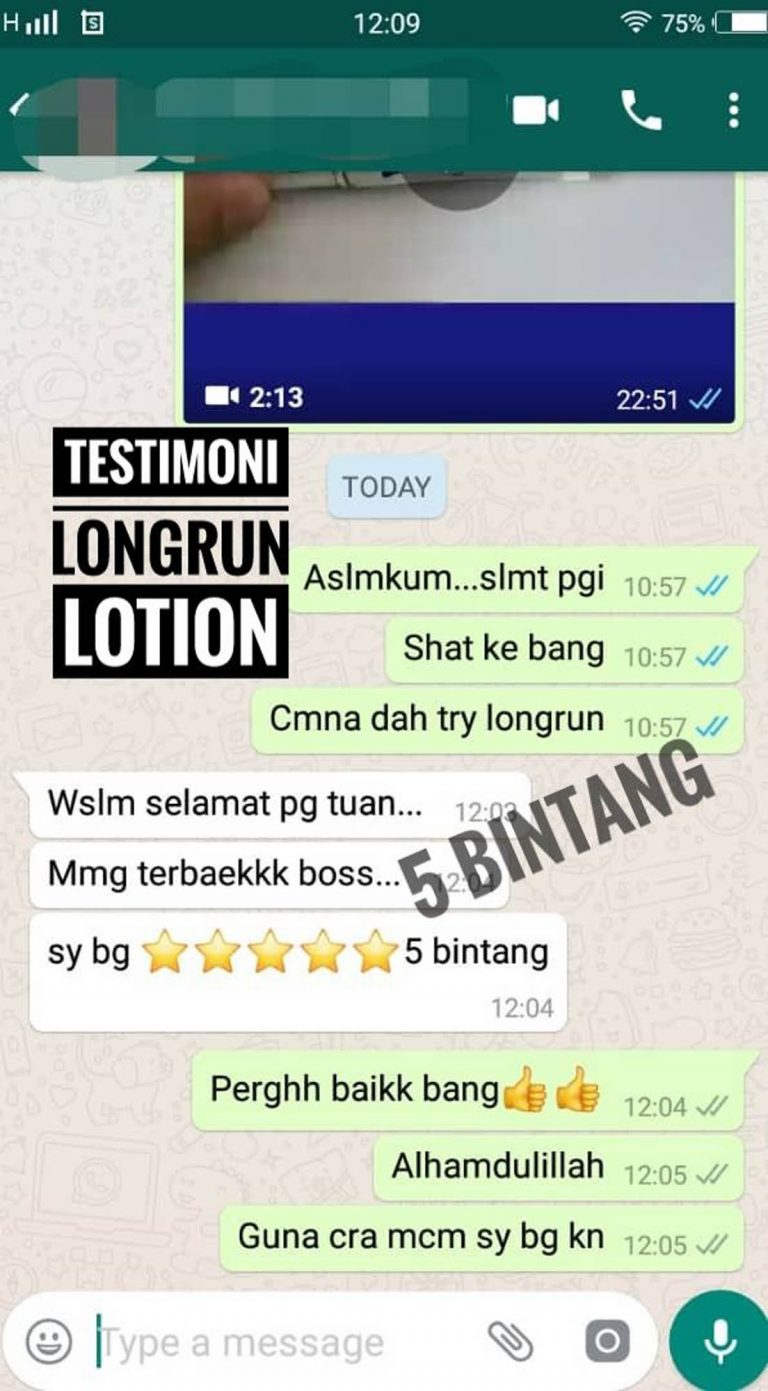Focus the Type a message field
The height and width of the screenshot is (1391, 768).
click(280, 1343)
